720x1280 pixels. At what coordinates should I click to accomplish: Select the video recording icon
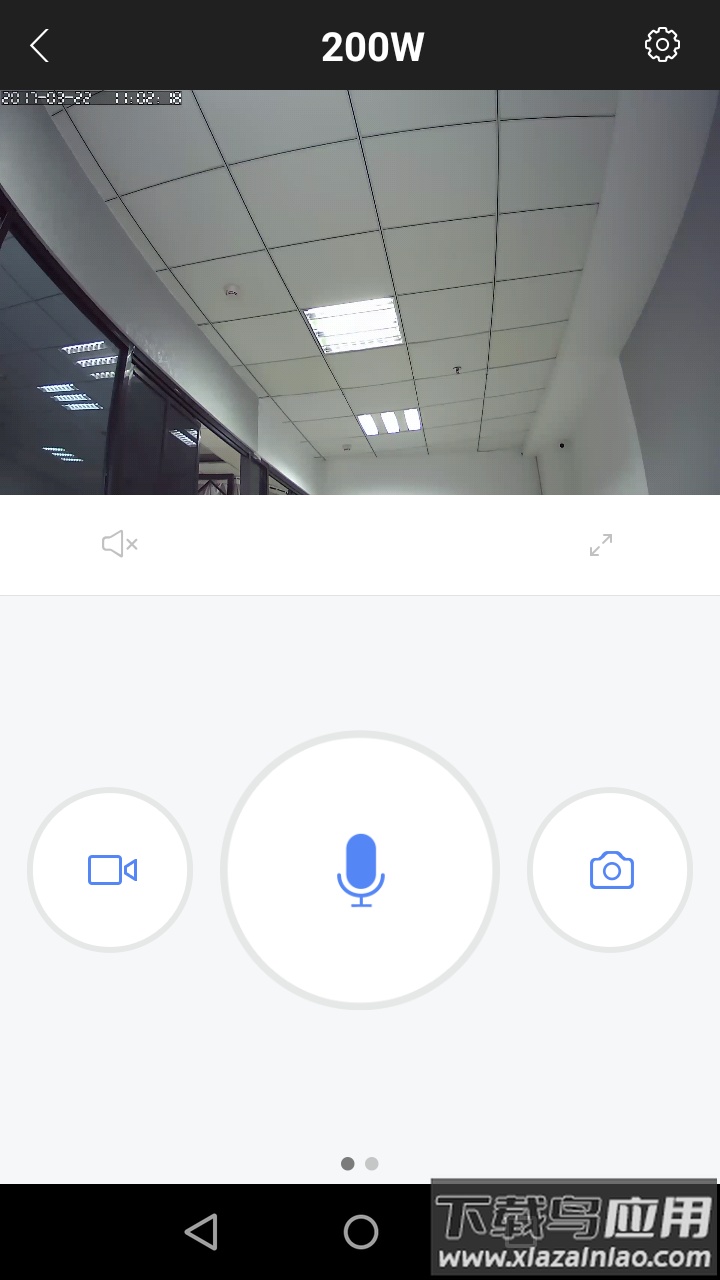[110, 870]
